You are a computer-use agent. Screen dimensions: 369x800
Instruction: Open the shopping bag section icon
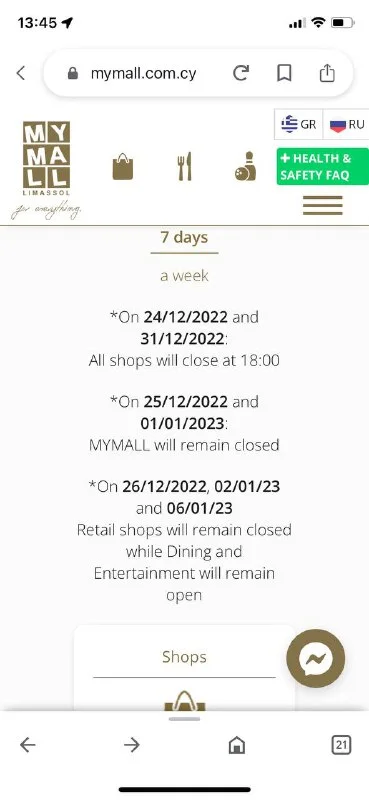pyautogui.click(x=122, y=167)
